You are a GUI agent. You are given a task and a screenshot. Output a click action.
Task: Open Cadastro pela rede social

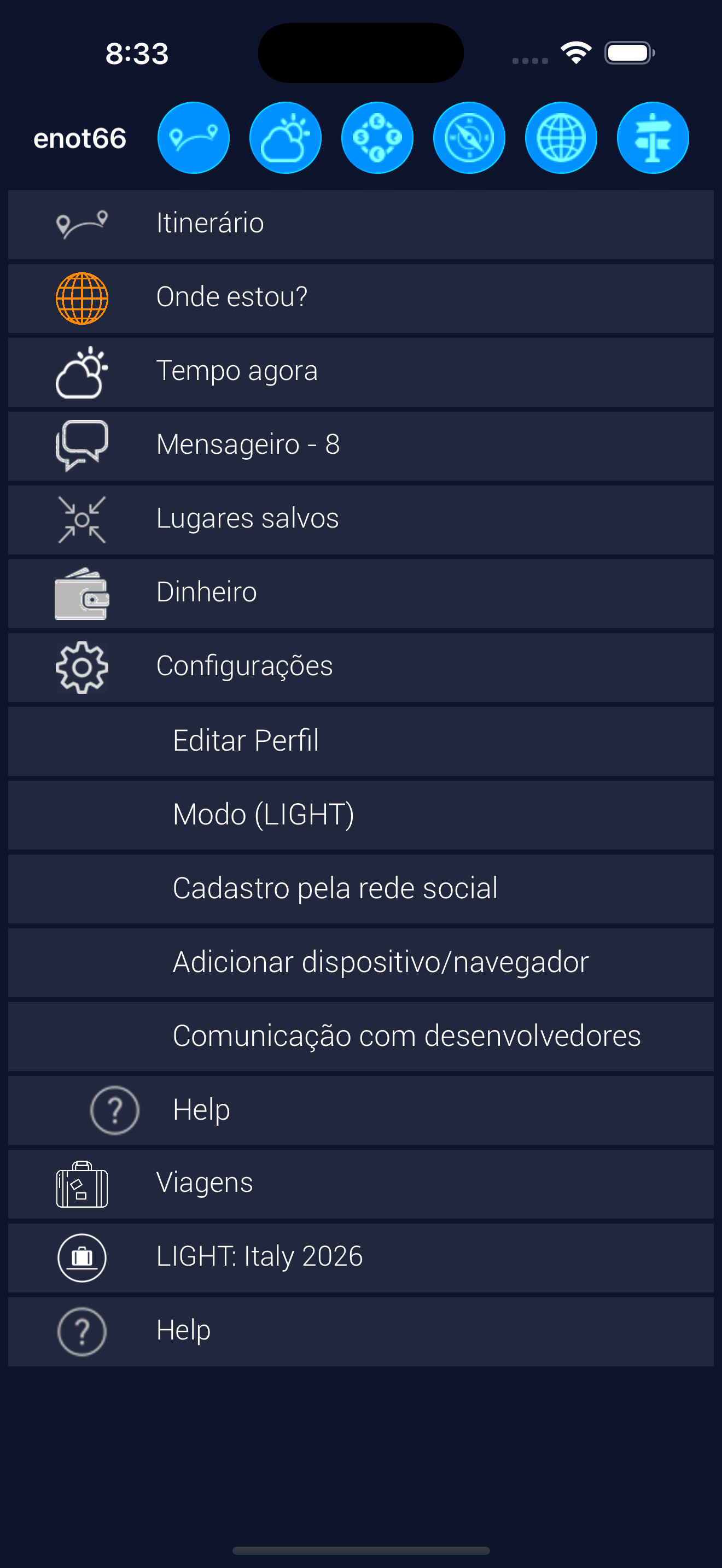(360, 888)
